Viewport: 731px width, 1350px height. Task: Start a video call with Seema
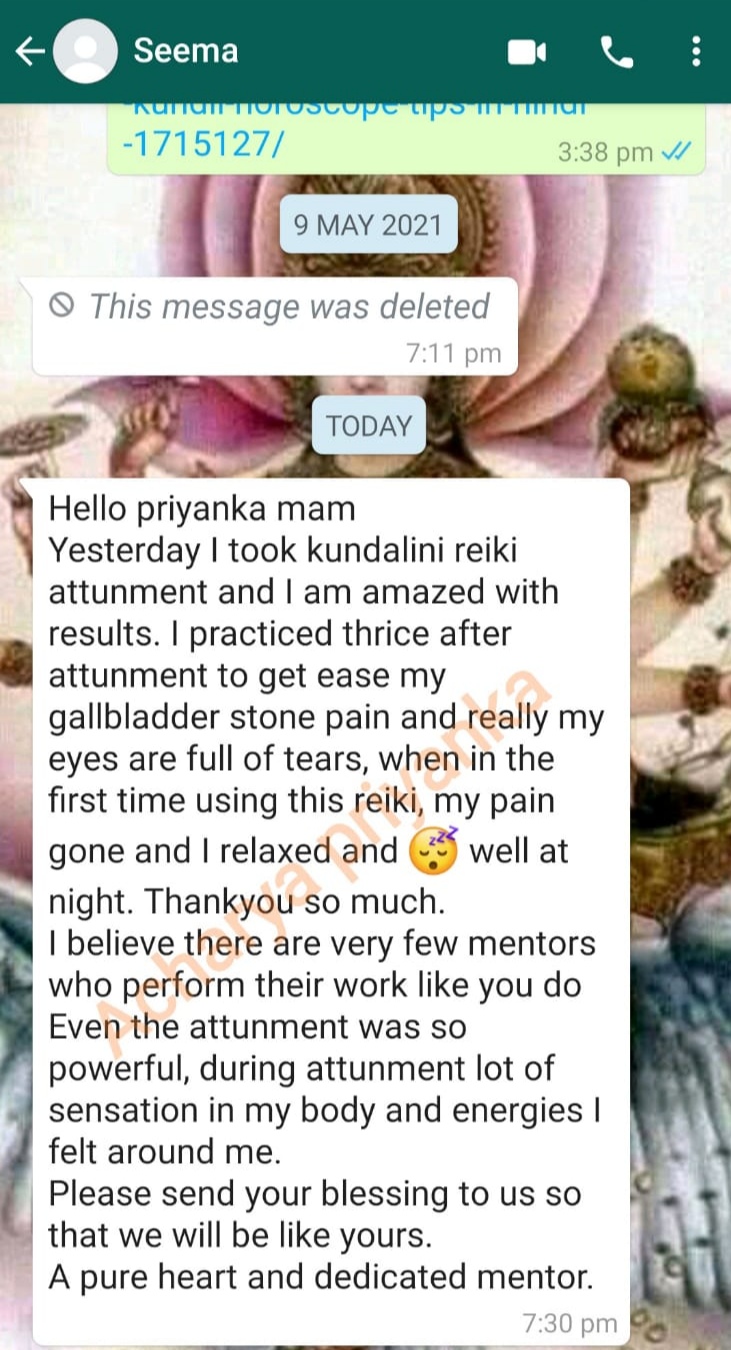pyautogui.click(x=527, y=51)
